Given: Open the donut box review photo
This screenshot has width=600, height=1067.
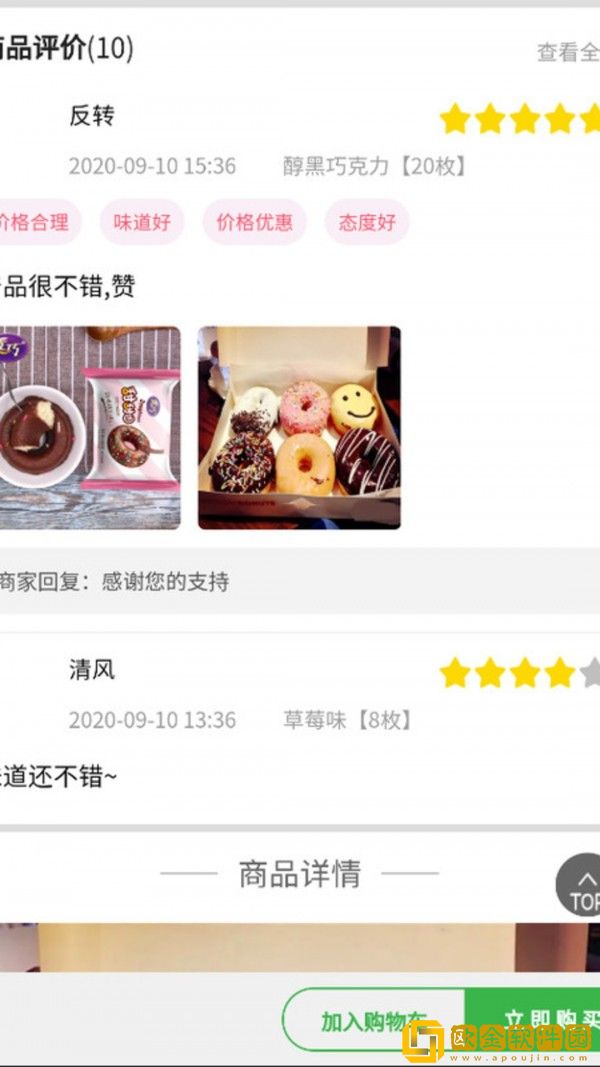Looking at the screenshot, I should 299,428.
